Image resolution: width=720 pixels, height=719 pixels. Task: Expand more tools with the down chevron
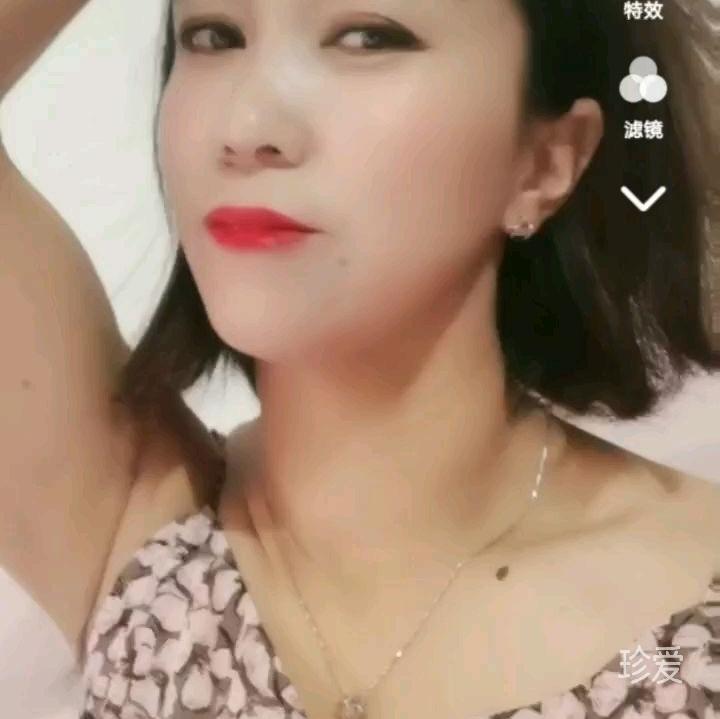pyautogui.click(x=643, y=198)
